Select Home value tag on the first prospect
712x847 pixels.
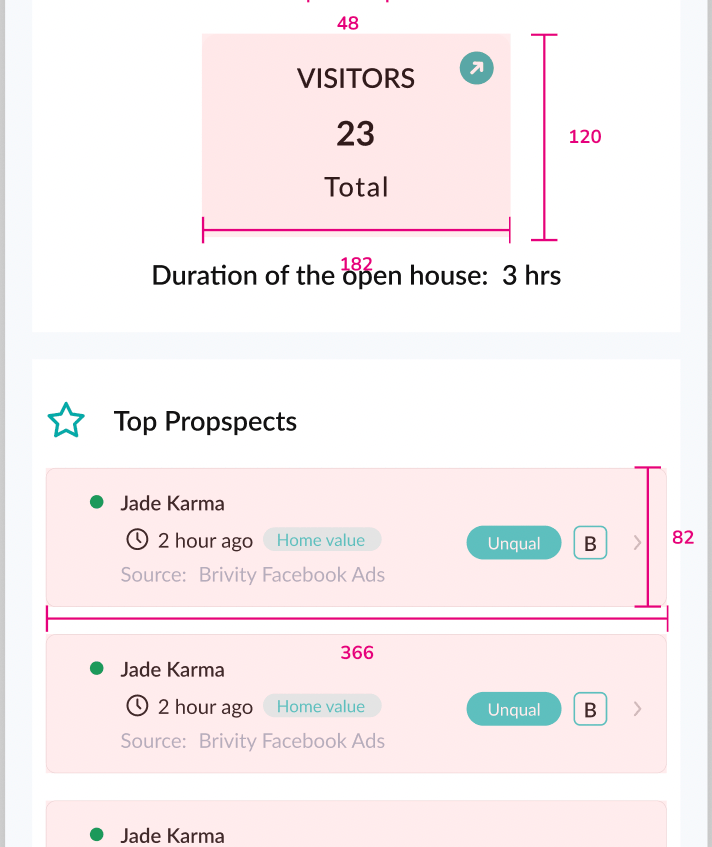322,540
